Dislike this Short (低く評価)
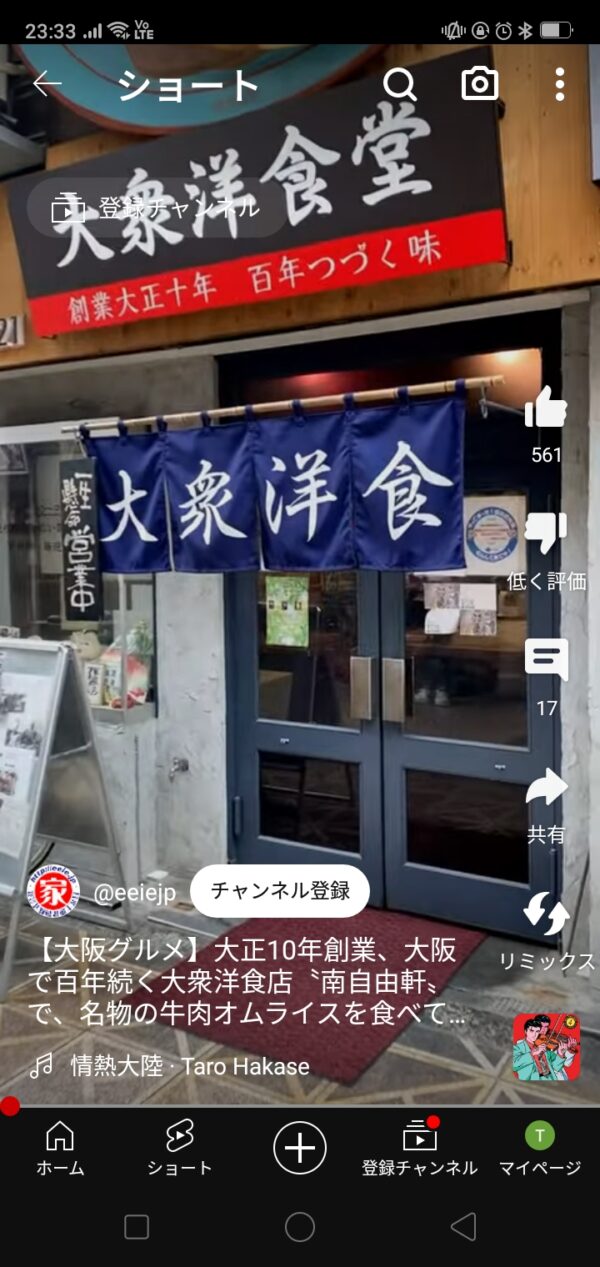Image resolution: width=600 pixels, height=1267 pixels. 546,535
